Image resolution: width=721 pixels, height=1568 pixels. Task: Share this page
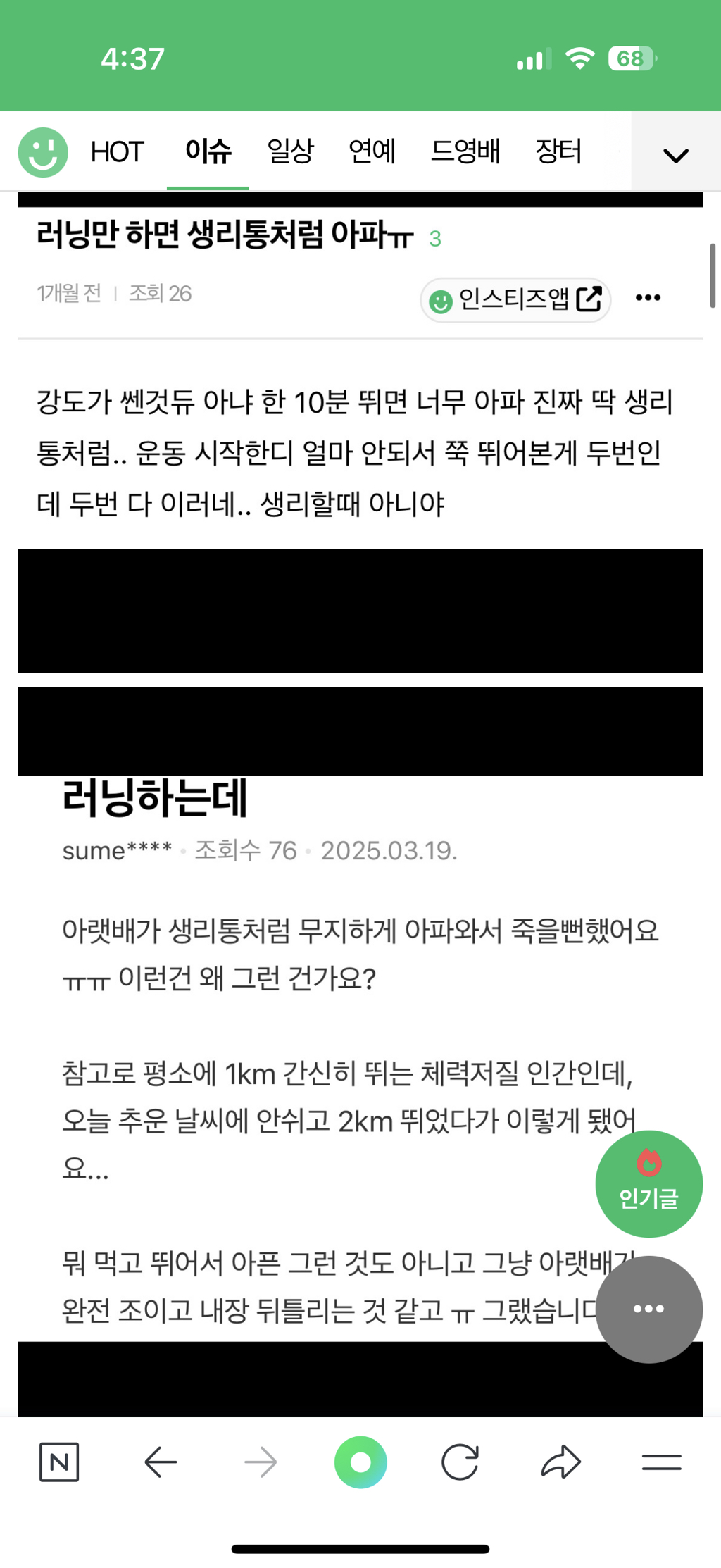pyautogui.click(x=561, y=1462)
